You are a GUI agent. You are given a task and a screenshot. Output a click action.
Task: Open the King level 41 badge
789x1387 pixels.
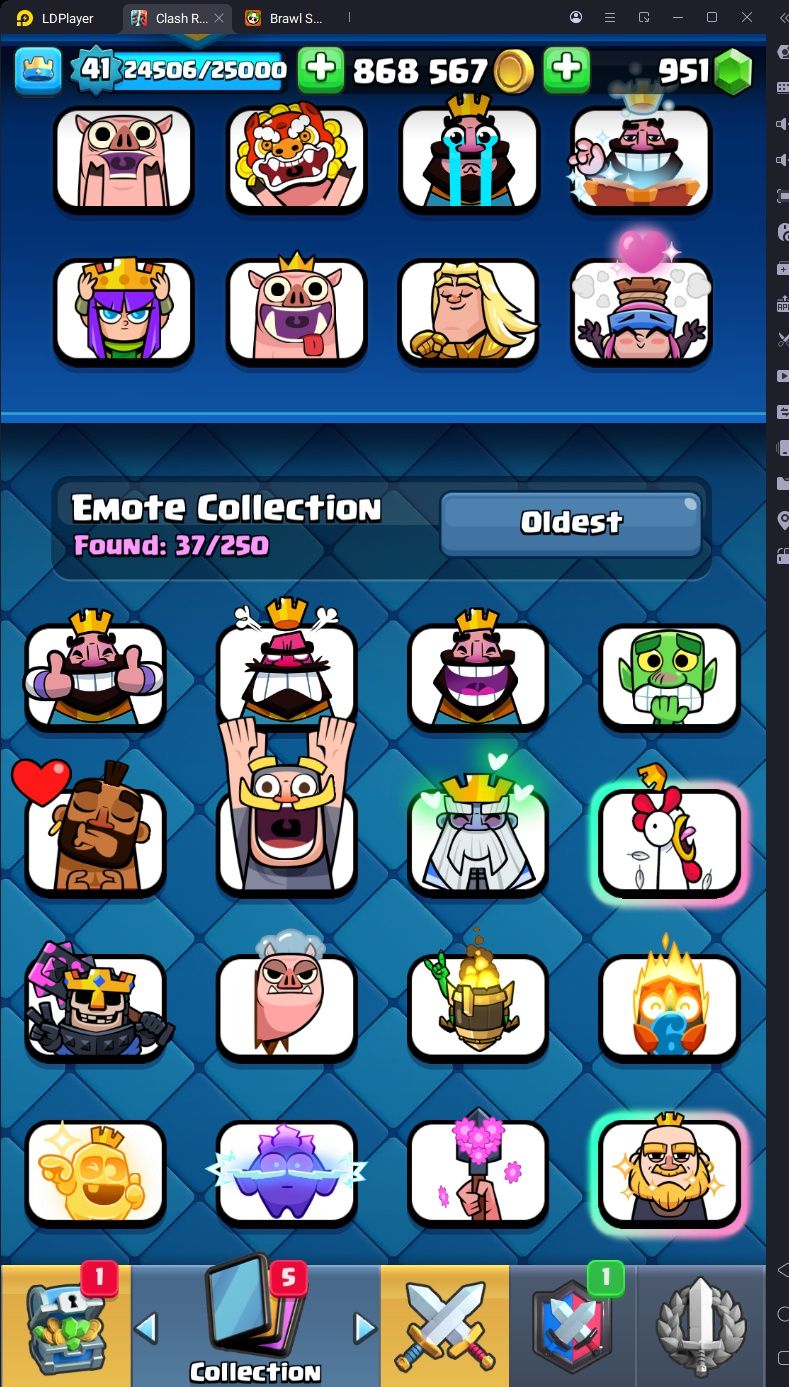[94, 70]
